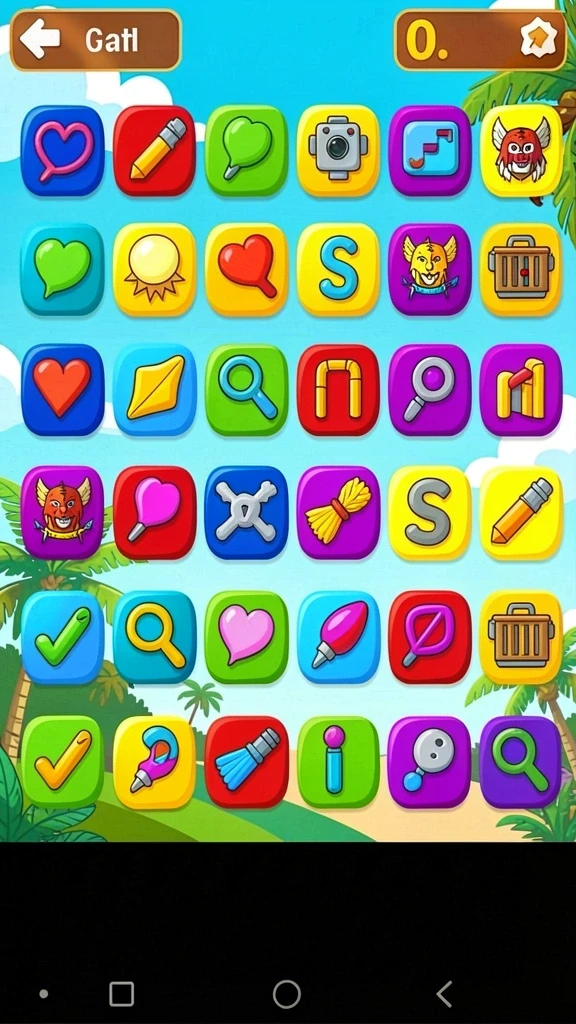Image resolution: width=576 pixels, height=1024 pixels.
Task: Choose the blue brush on red tile
Action: click(x=246, y=762)
